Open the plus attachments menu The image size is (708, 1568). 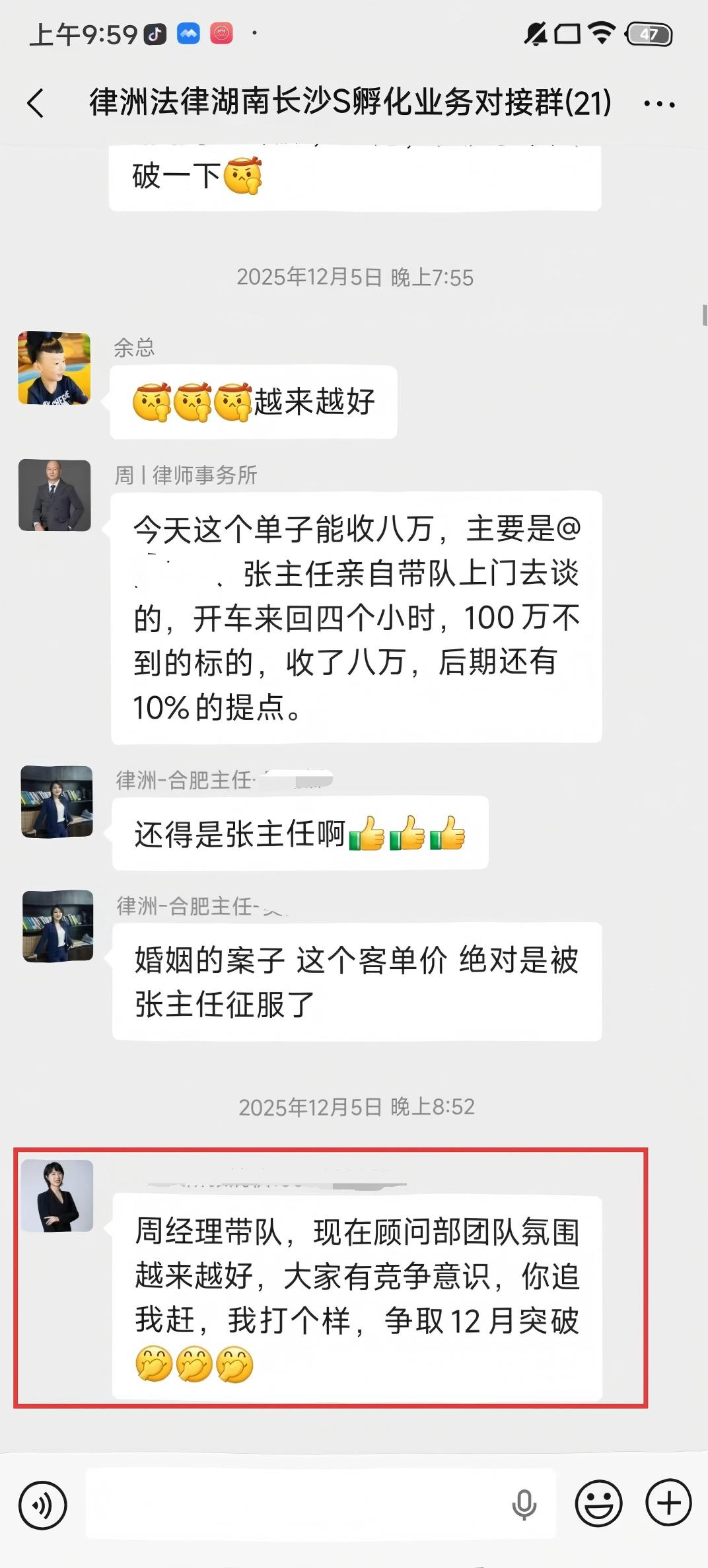pos(668,1503)
